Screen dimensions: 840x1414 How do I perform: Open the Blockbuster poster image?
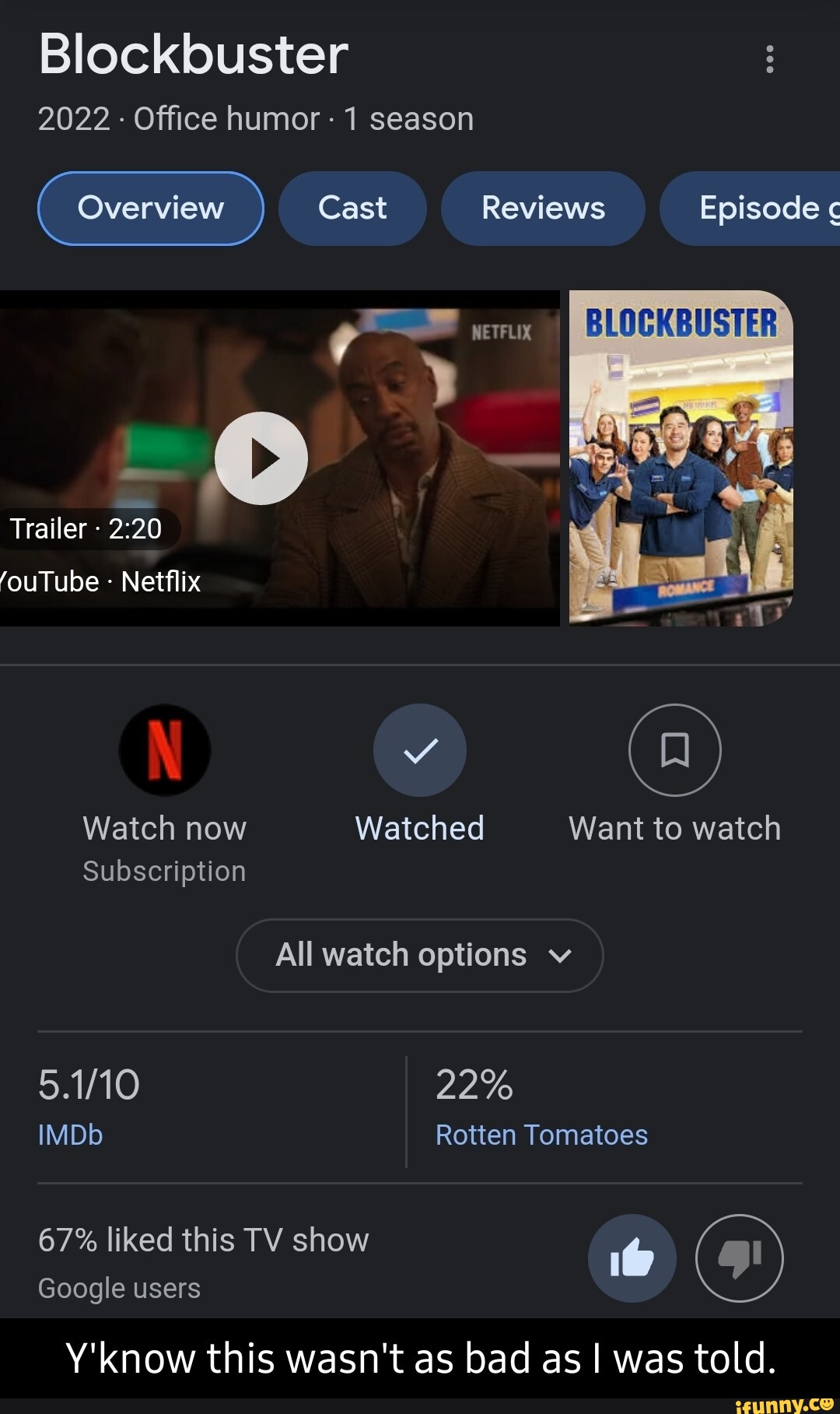pyautogui.click(x=681, y=458)
